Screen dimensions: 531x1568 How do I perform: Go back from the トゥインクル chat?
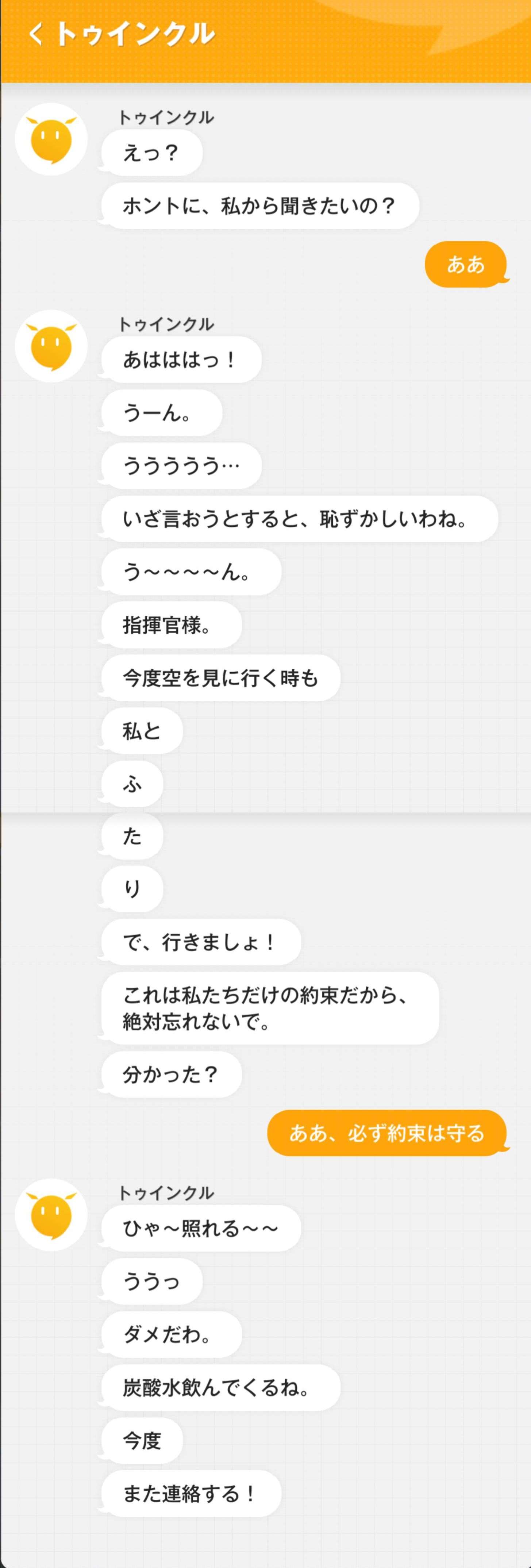(36, 34)
